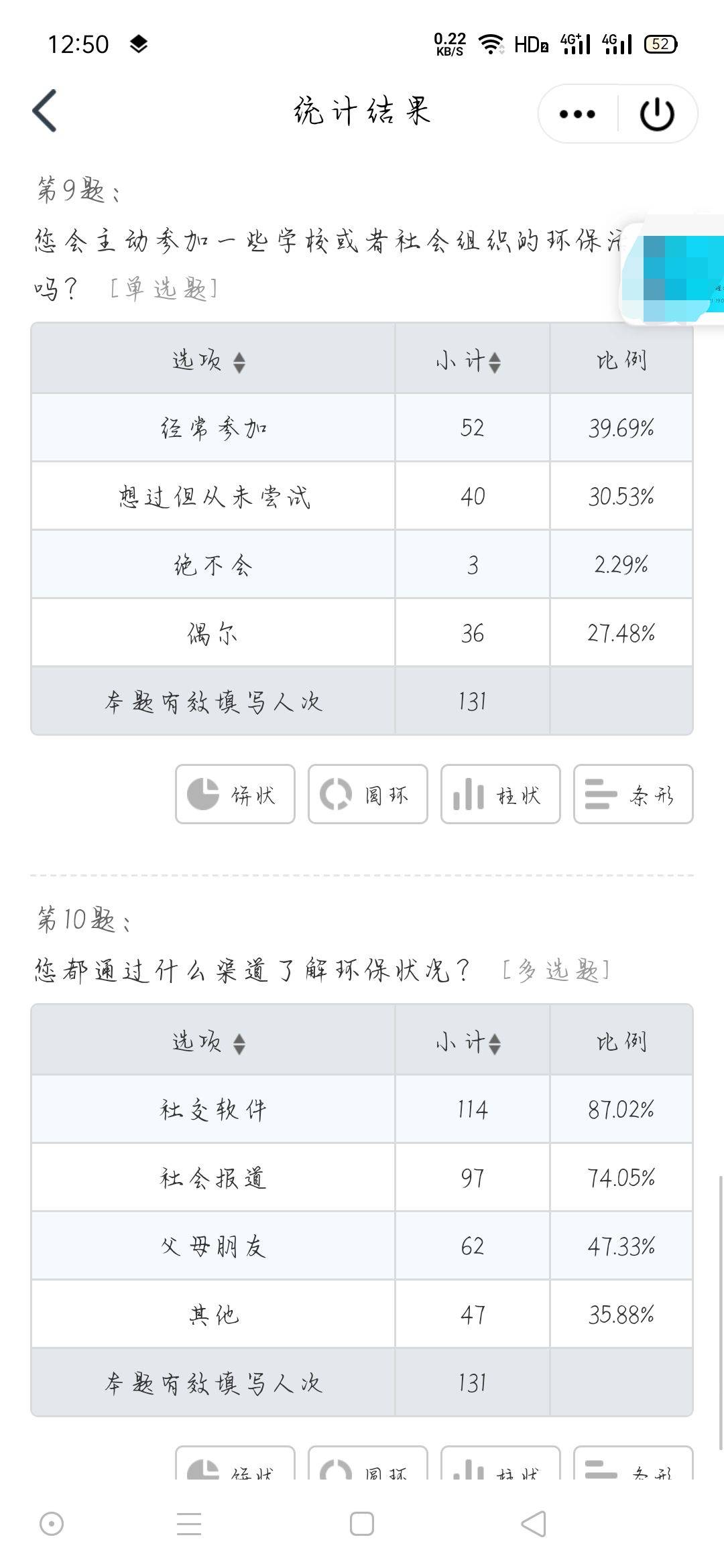The image size is (724, 1568).
Task: Show question 9 as 条形 bar chart
Action: (633, 794)
